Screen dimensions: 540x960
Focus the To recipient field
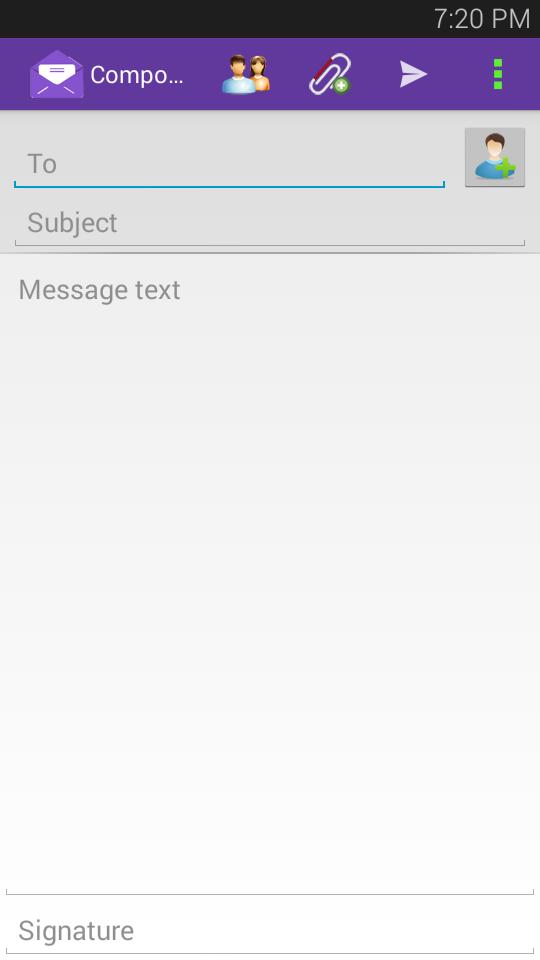click(x=229, y=163)
